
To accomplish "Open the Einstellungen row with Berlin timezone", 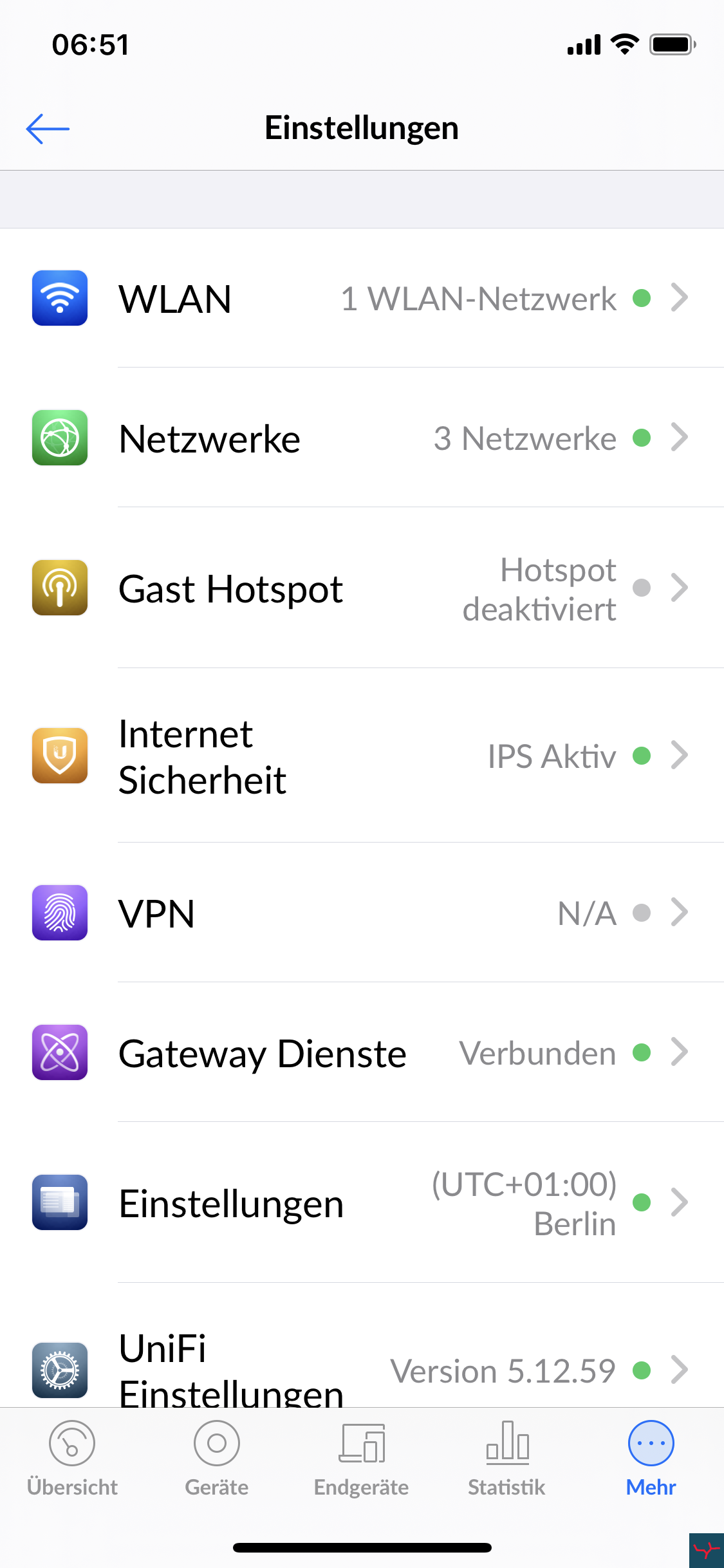I will tap(362, 1202).
